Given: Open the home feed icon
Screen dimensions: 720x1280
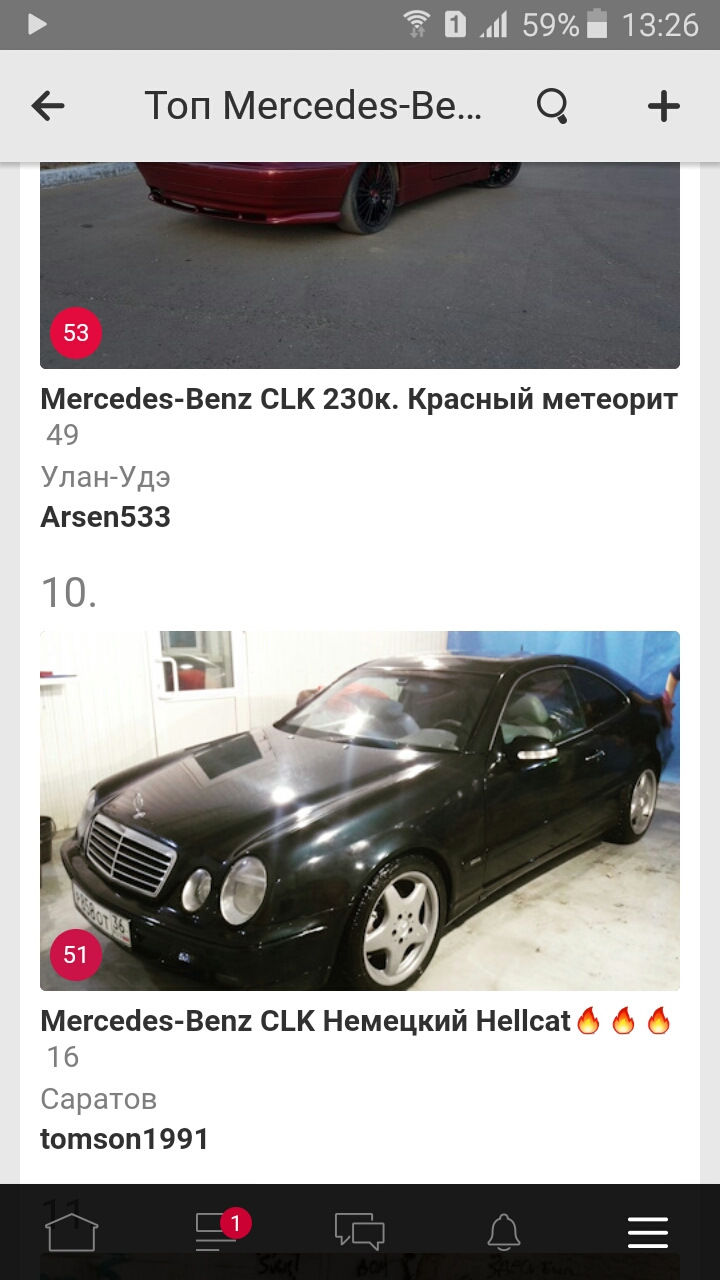Looking at the screenshot, I should [72, 1233].
